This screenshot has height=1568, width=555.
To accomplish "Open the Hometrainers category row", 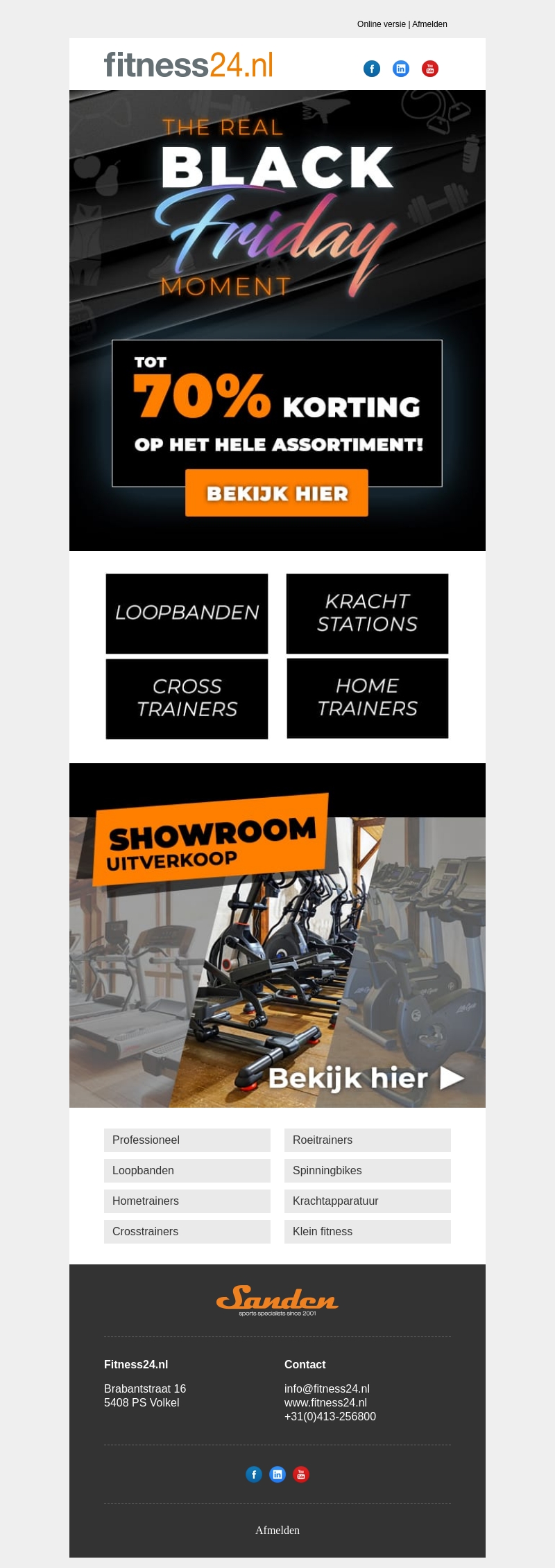I will [x=187, y=1201].
